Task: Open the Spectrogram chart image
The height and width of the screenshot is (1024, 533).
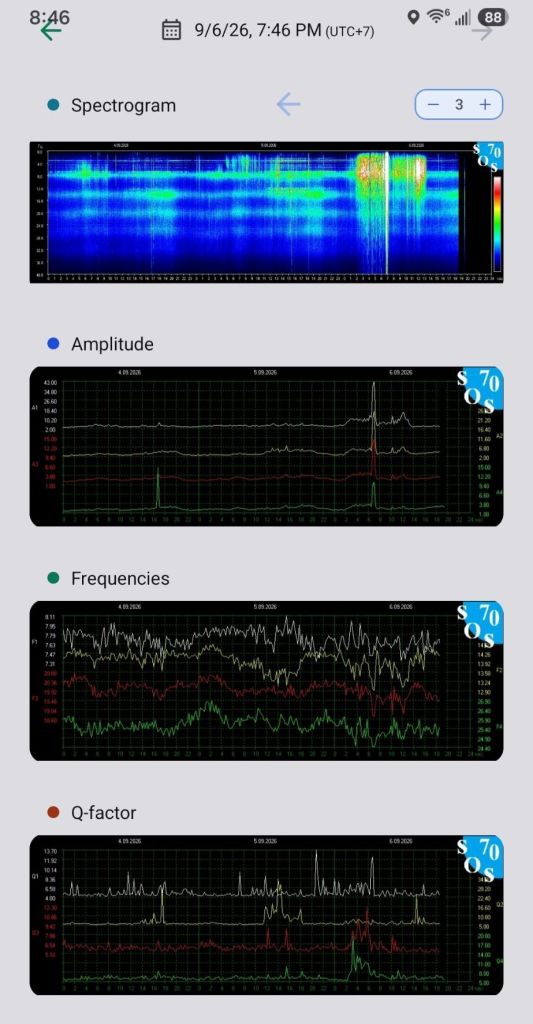Action: tap(266, 212)
